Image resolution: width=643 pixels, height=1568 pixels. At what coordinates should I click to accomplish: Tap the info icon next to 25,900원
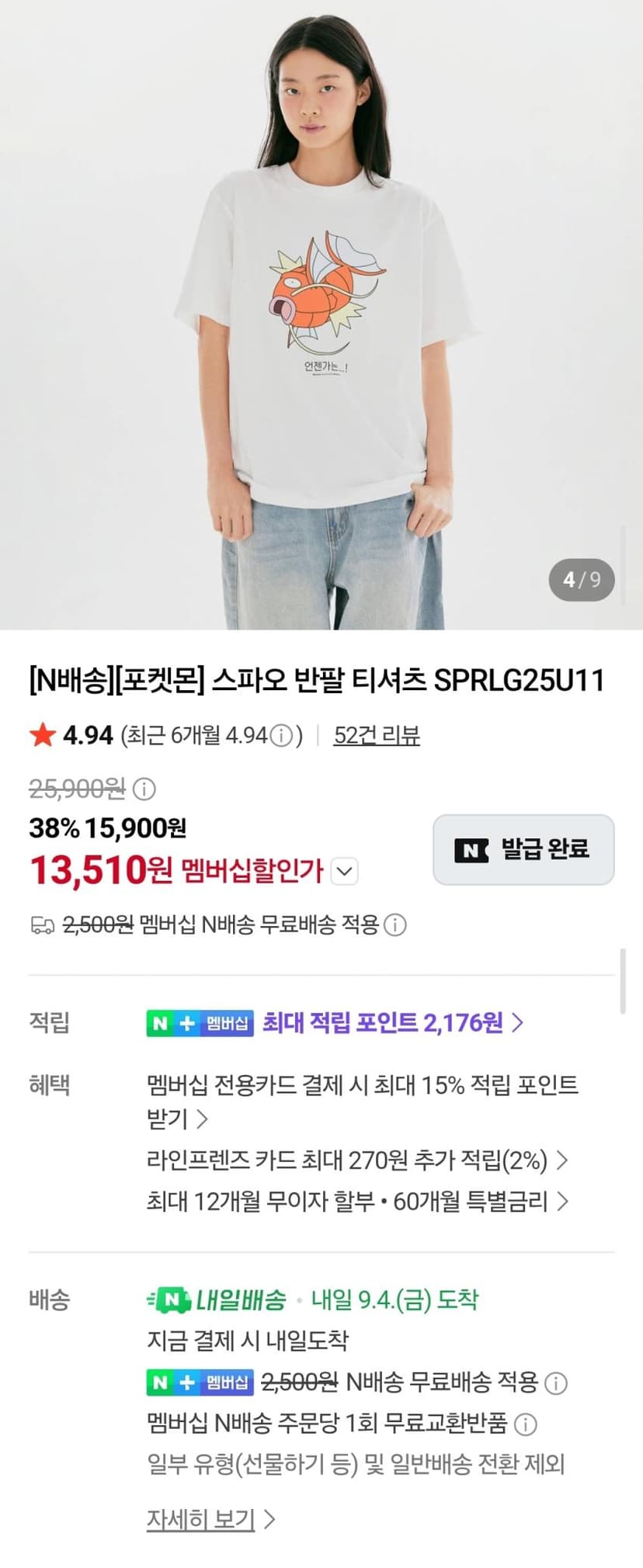tap(144, 789)
